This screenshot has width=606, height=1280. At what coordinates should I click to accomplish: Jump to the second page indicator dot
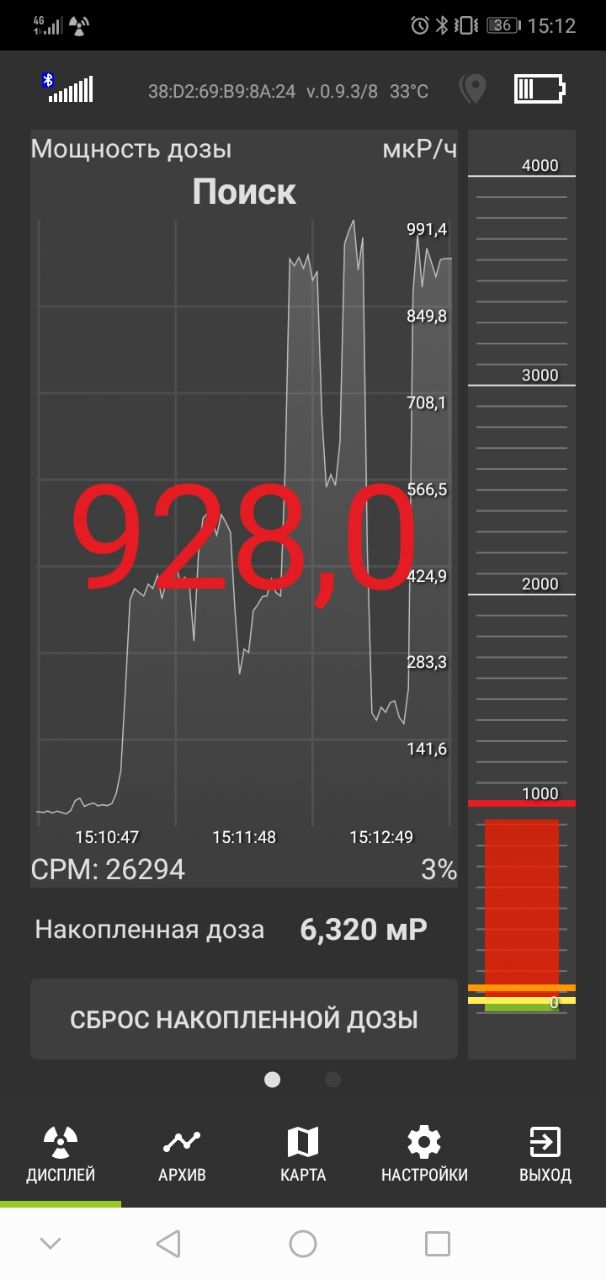[333, 1080]
